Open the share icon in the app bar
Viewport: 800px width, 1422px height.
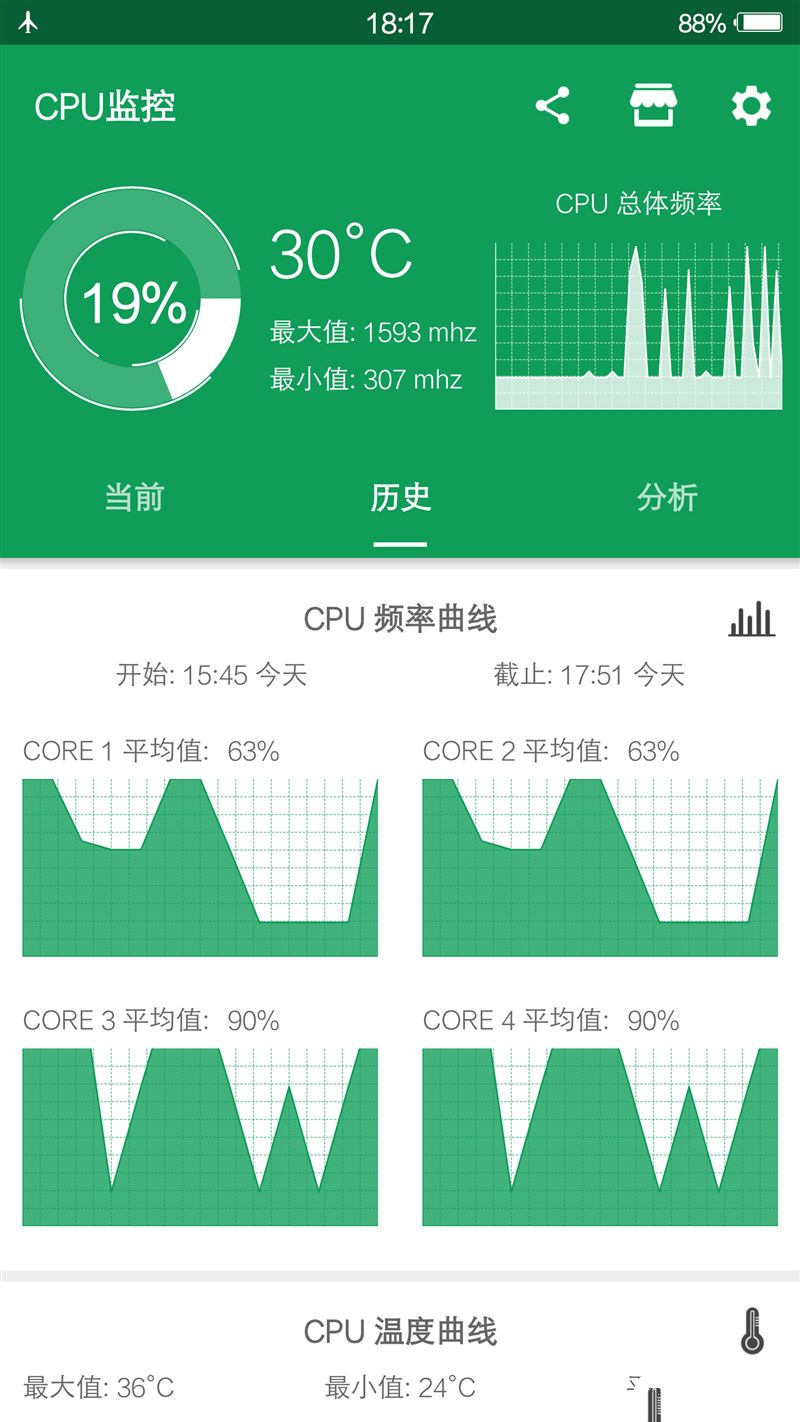(554, 103)
